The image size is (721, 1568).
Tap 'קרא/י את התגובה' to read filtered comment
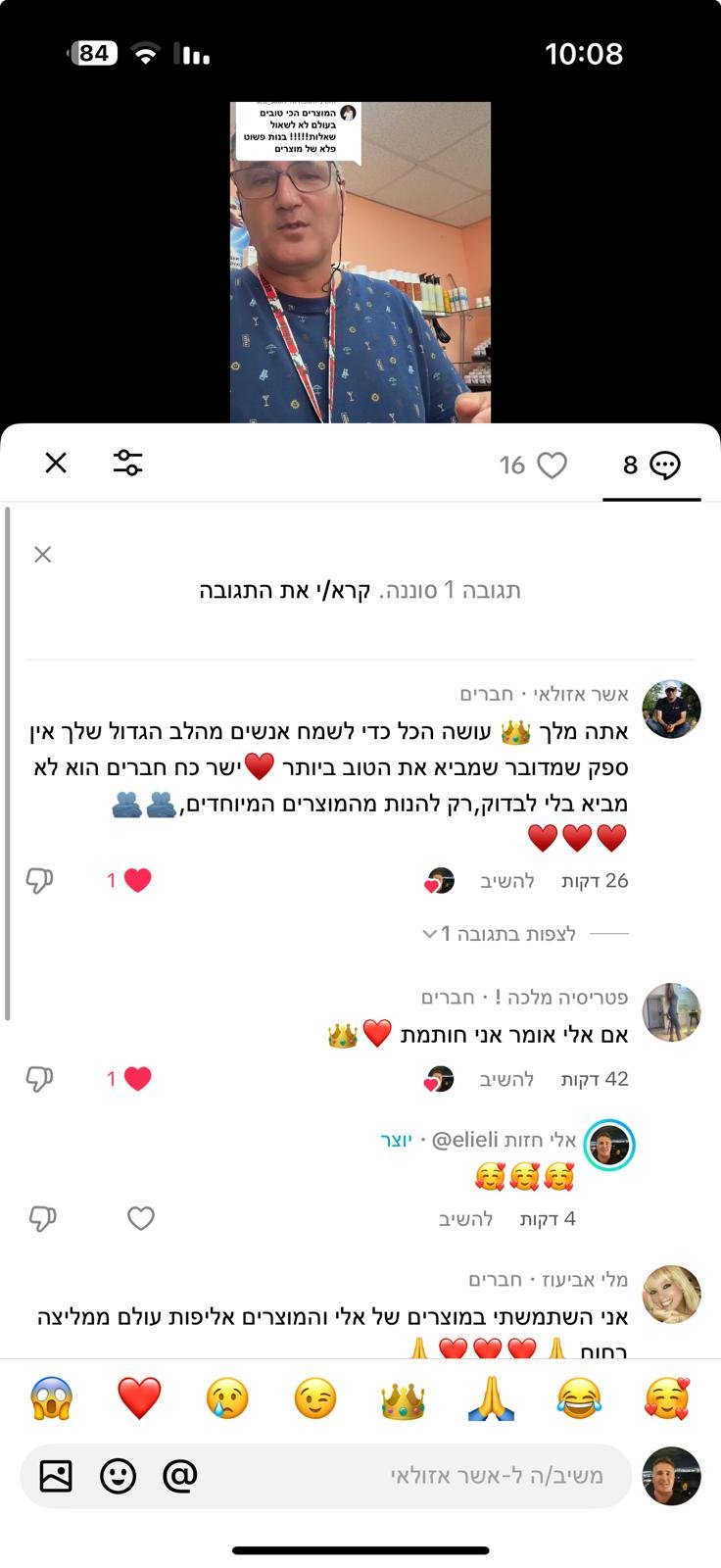(x=285, y=591)
